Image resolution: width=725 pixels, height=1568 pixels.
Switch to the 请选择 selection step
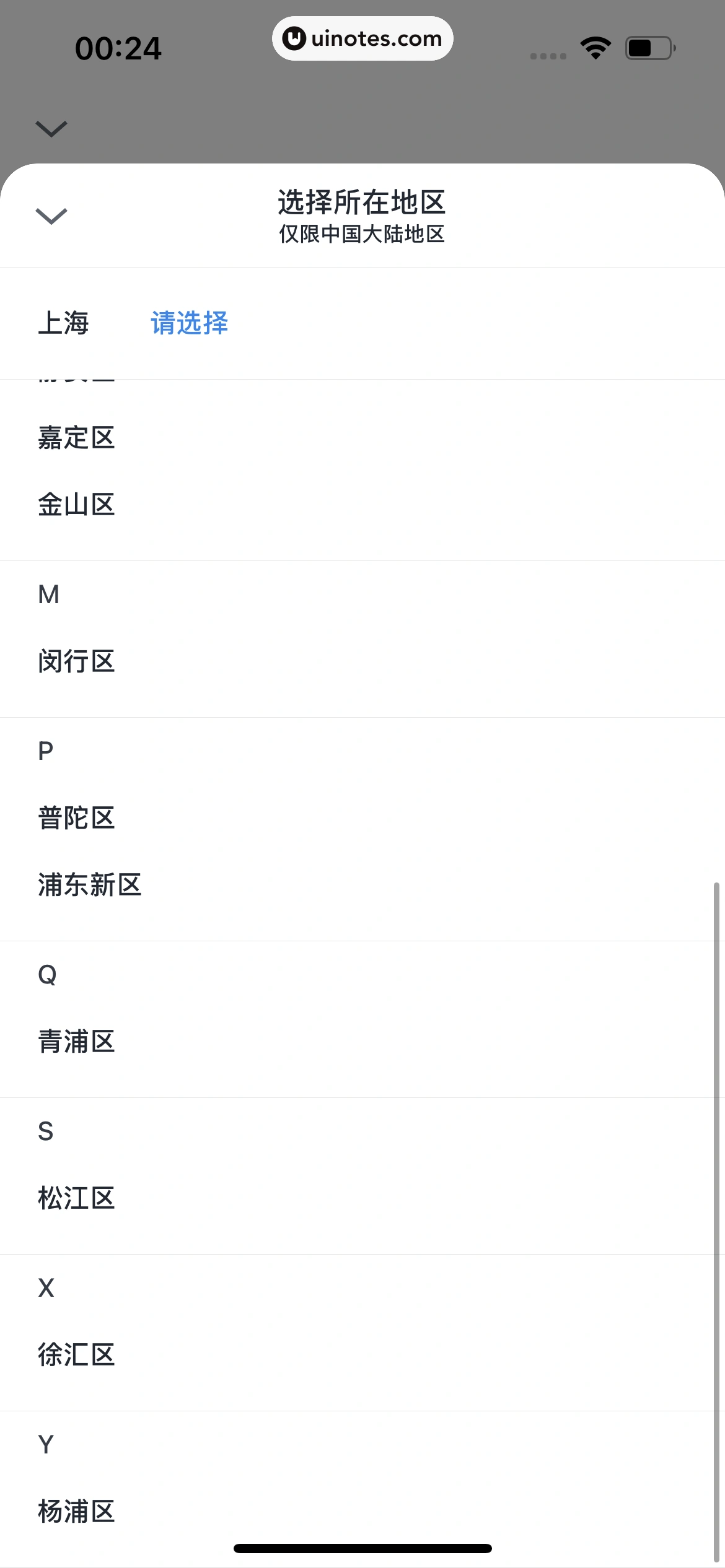click(x=189, y=323)
